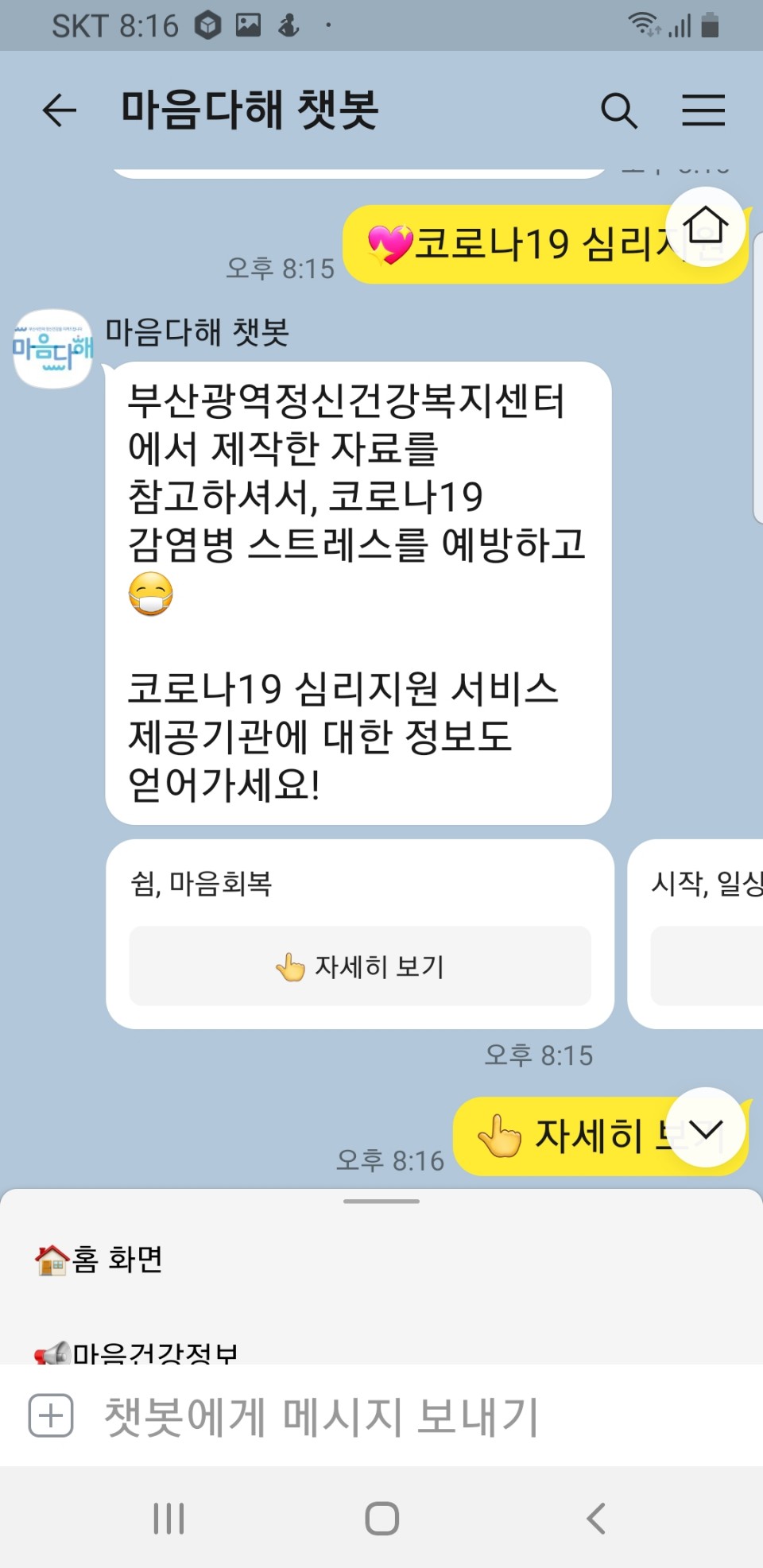Select the 홈 화면 menu option
This screenshot has width=763, height=1568.
coord(99,1260)
